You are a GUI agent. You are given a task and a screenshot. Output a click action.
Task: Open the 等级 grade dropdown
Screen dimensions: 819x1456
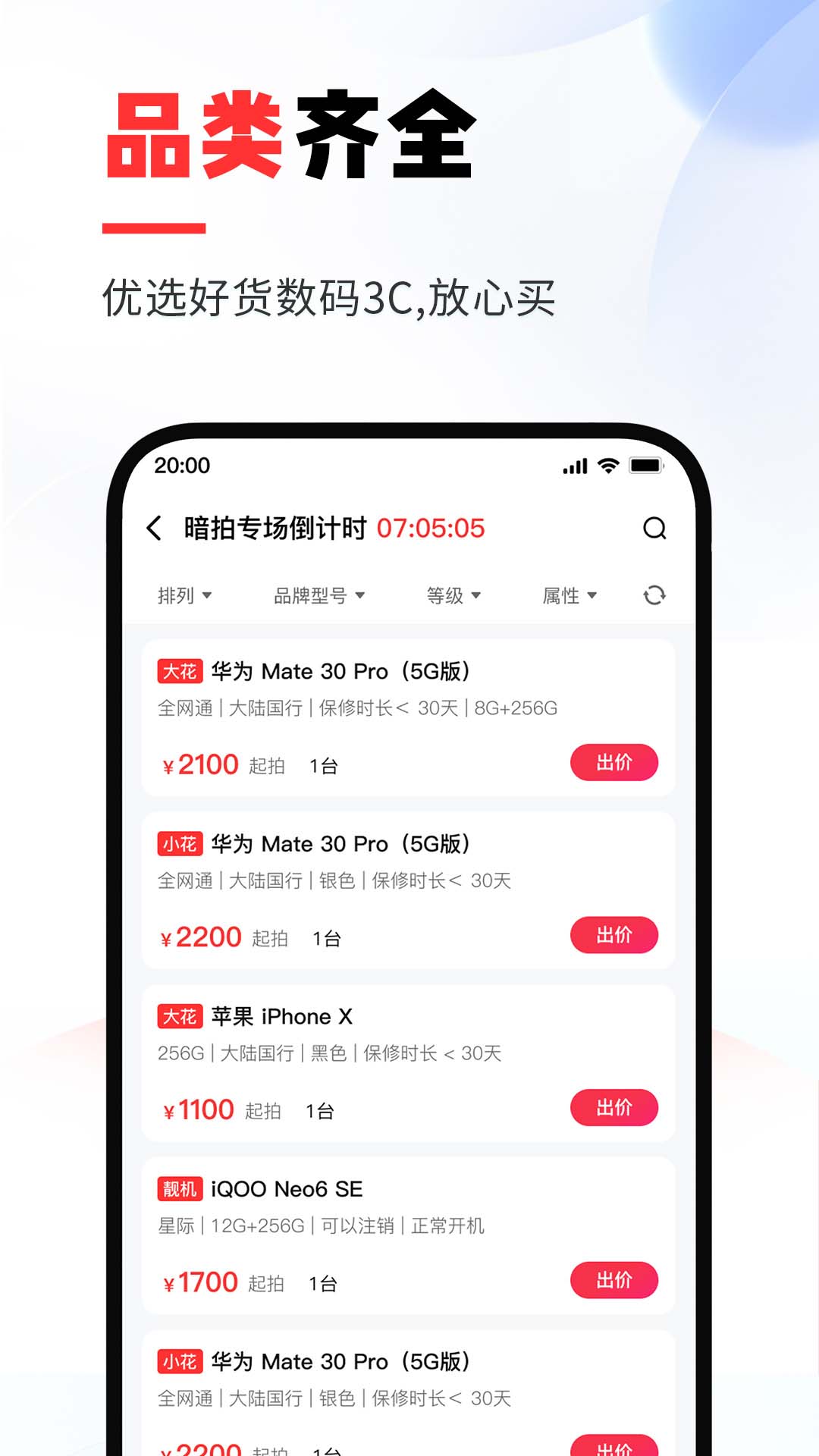[453, 596]
